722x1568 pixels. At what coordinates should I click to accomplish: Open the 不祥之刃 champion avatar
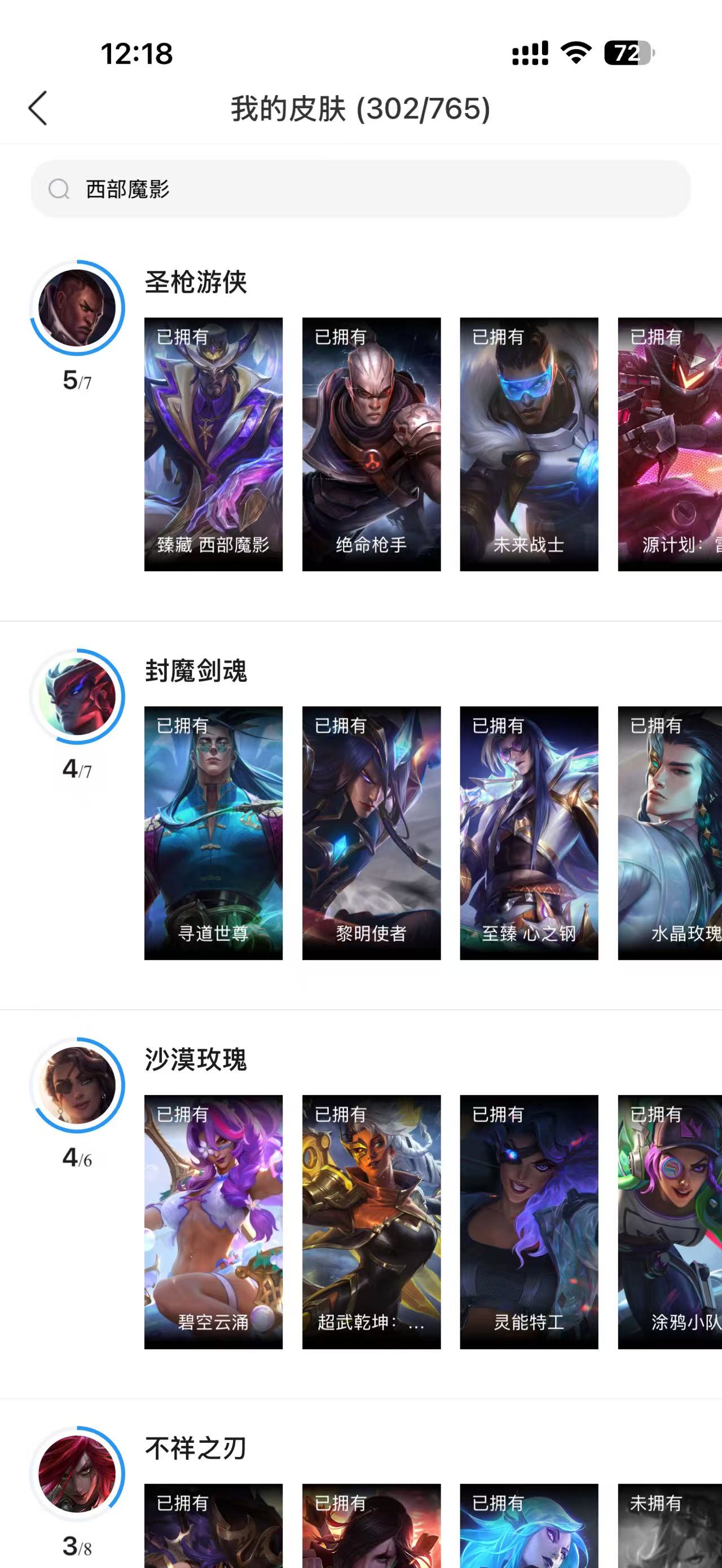point(77,1474)
